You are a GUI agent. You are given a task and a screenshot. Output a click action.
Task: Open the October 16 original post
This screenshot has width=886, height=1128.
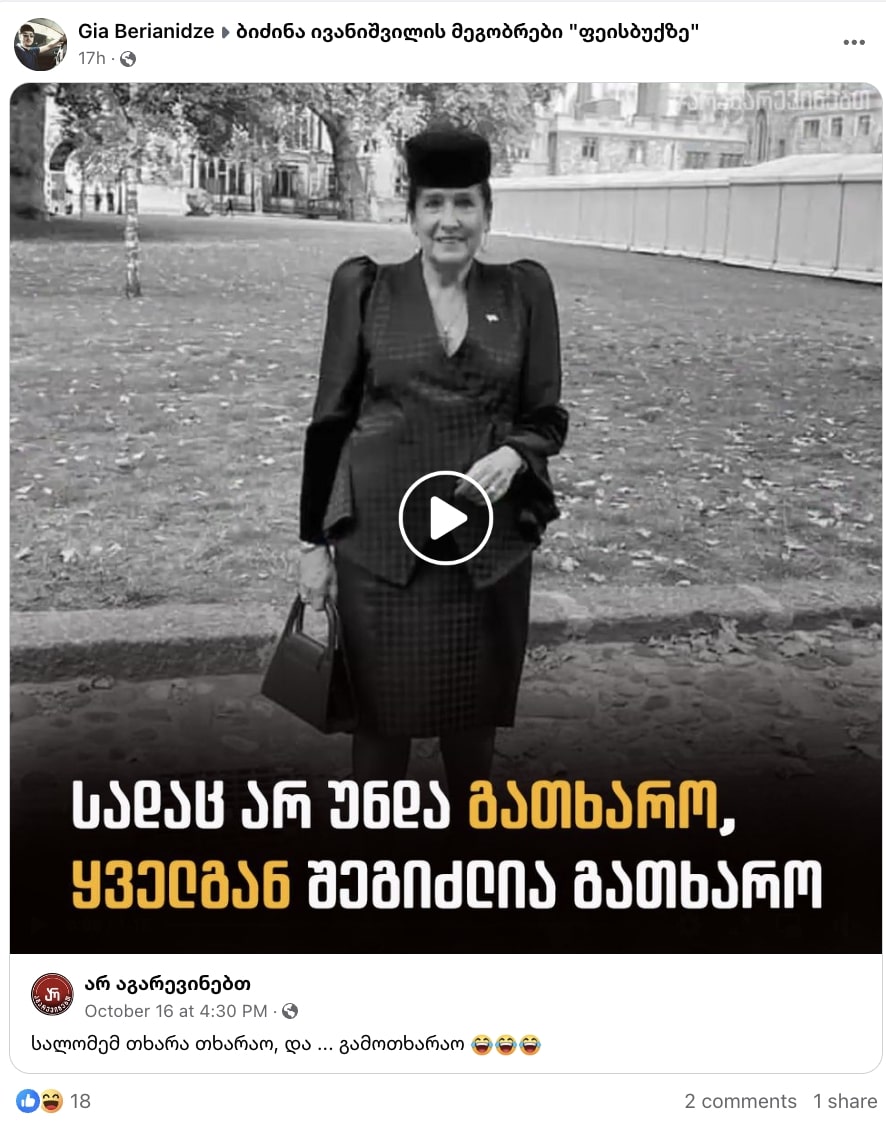pyautogui.click(x=175, y=1011)
